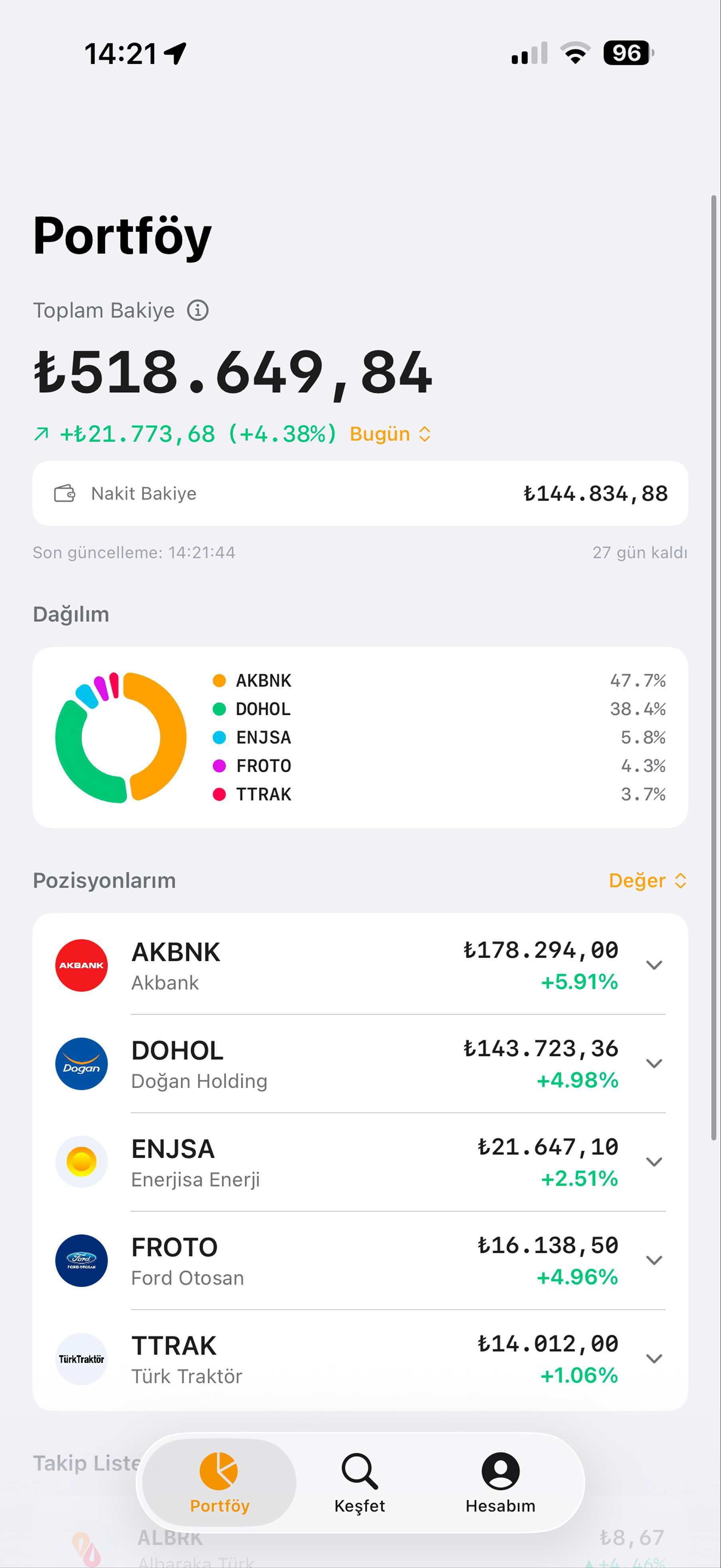Open the Nakit Bakiye card
The height and width of the screenshot is (1568, 721).
tap(360, 493)
